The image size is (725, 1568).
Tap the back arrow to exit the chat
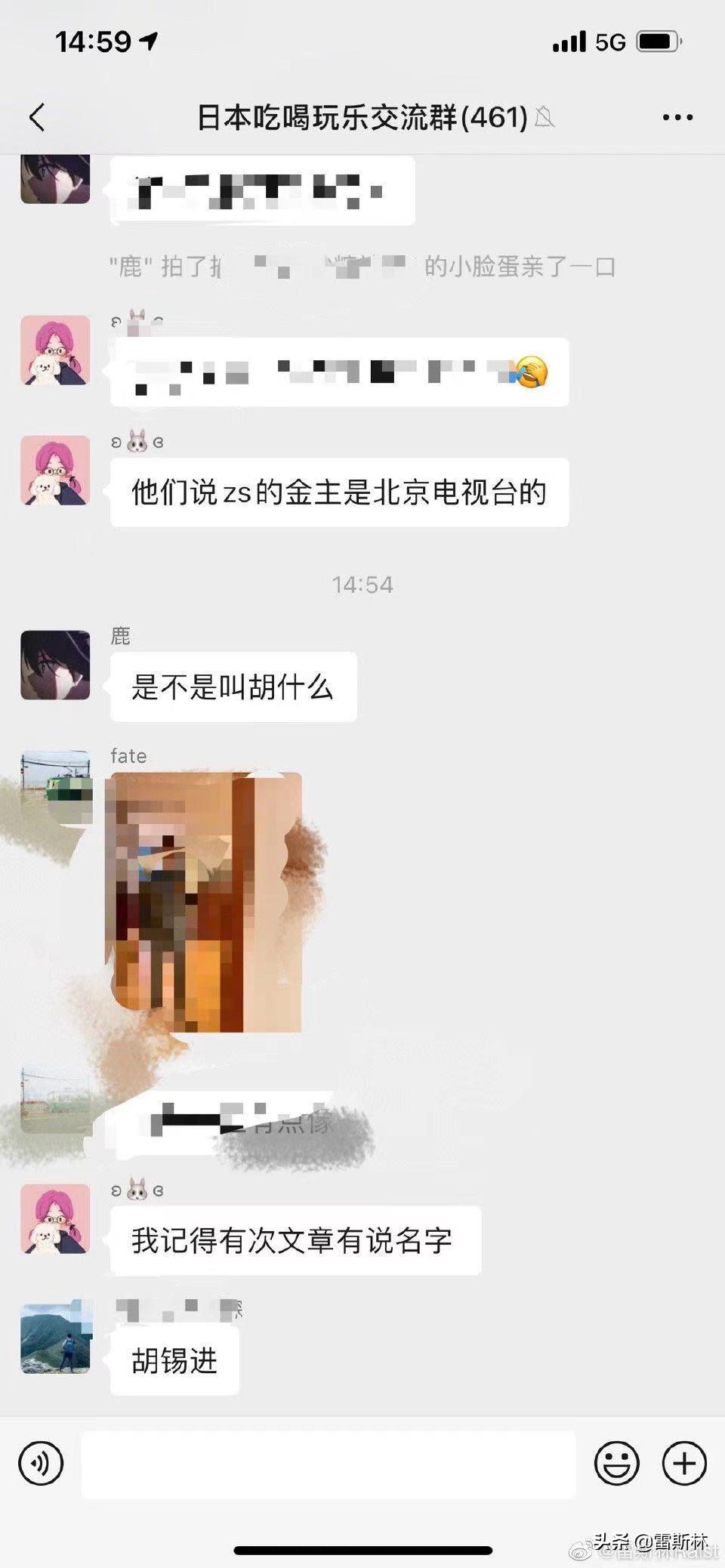tap(35, 116)
